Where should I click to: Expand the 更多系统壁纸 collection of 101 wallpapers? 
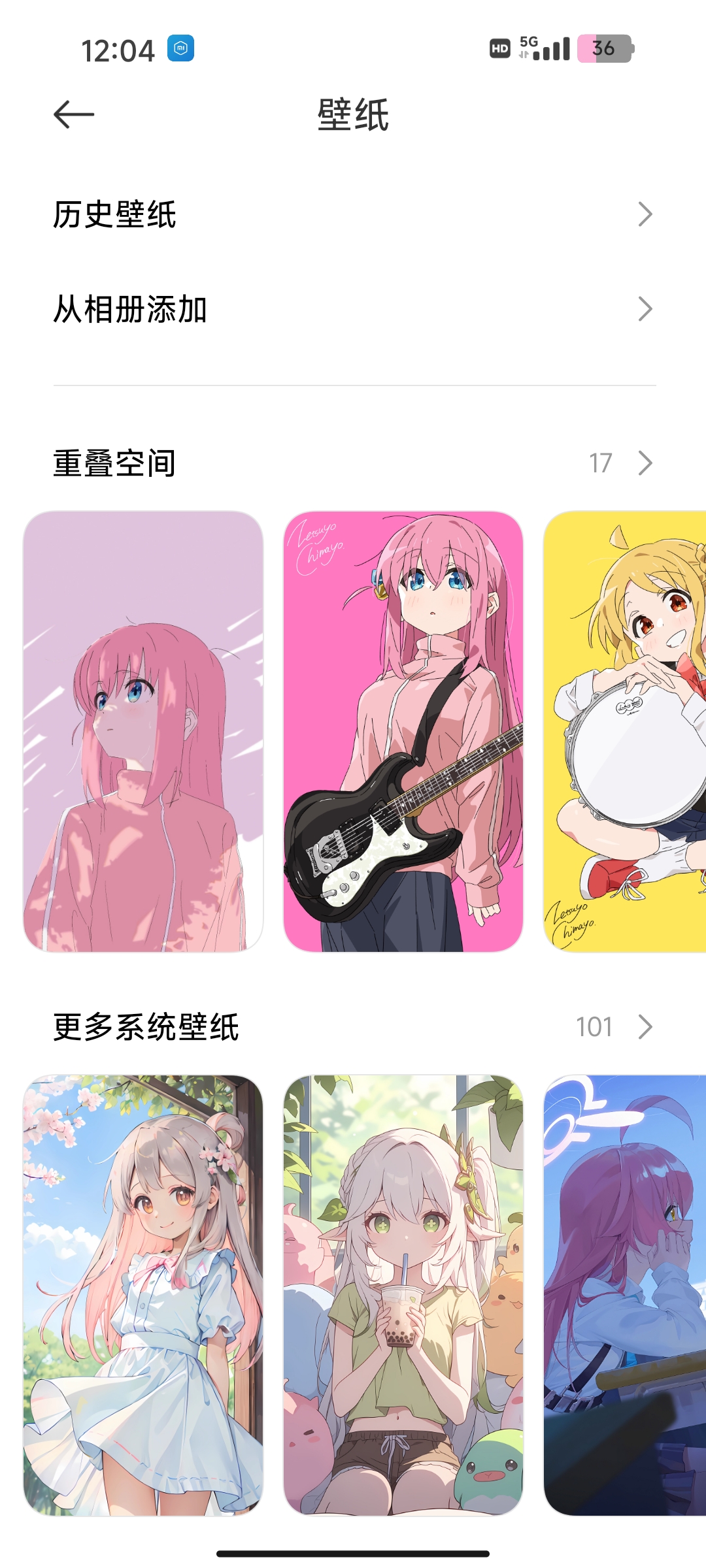click(x=614, y=1027)
